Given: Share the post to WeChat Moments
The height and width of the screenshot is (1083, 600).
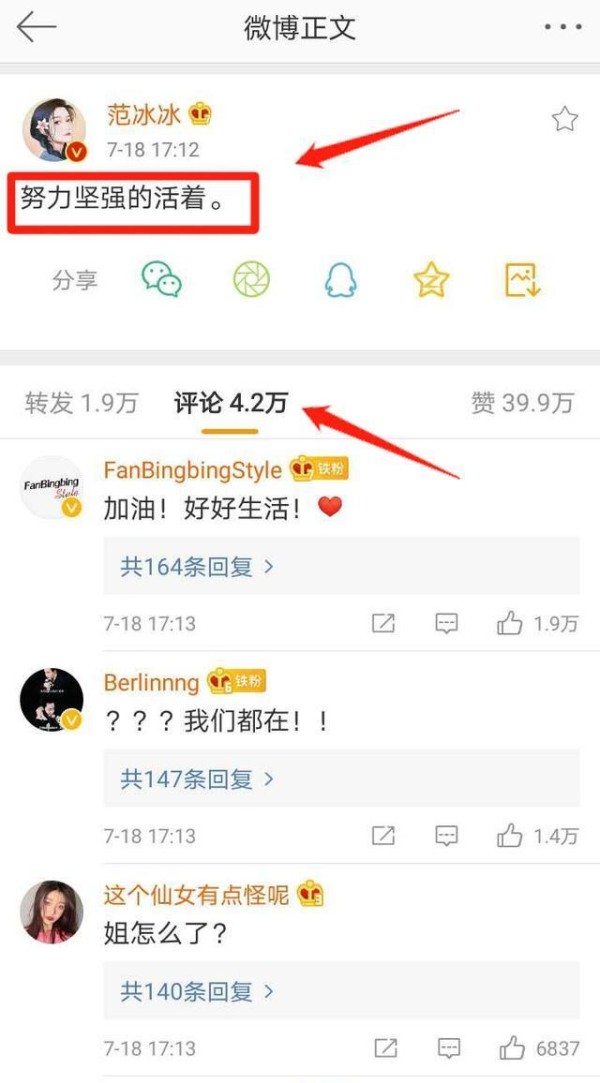Looking at the screenshot, I should (x=252, y=279).
